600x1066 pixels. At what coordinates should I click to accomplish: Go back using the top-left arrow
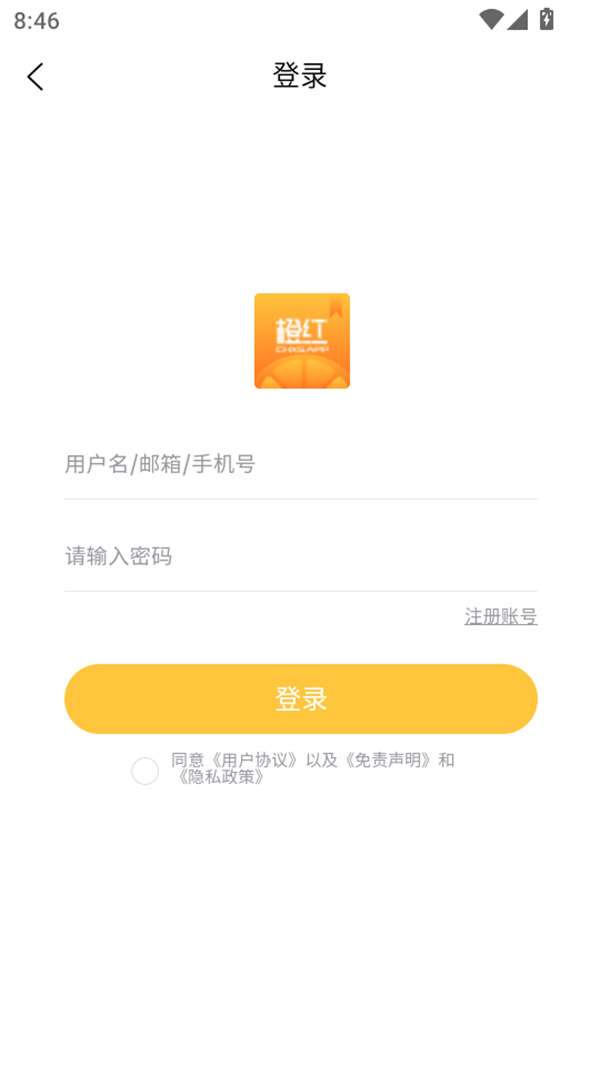pyautogui.click(x=35, y=76)
